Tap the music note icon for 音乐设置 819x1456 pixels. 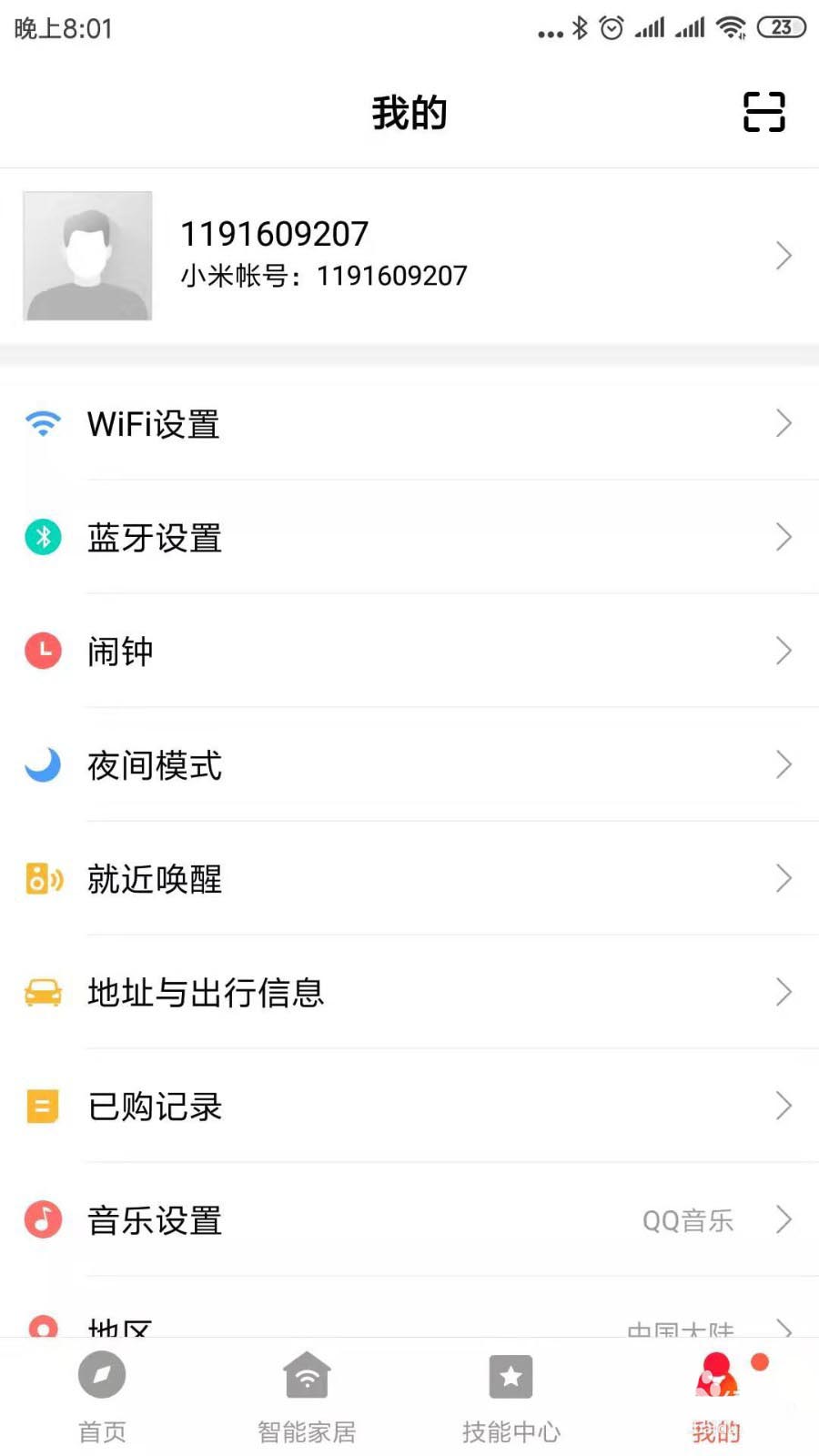pyautogui.click(x=42, y=1220)
